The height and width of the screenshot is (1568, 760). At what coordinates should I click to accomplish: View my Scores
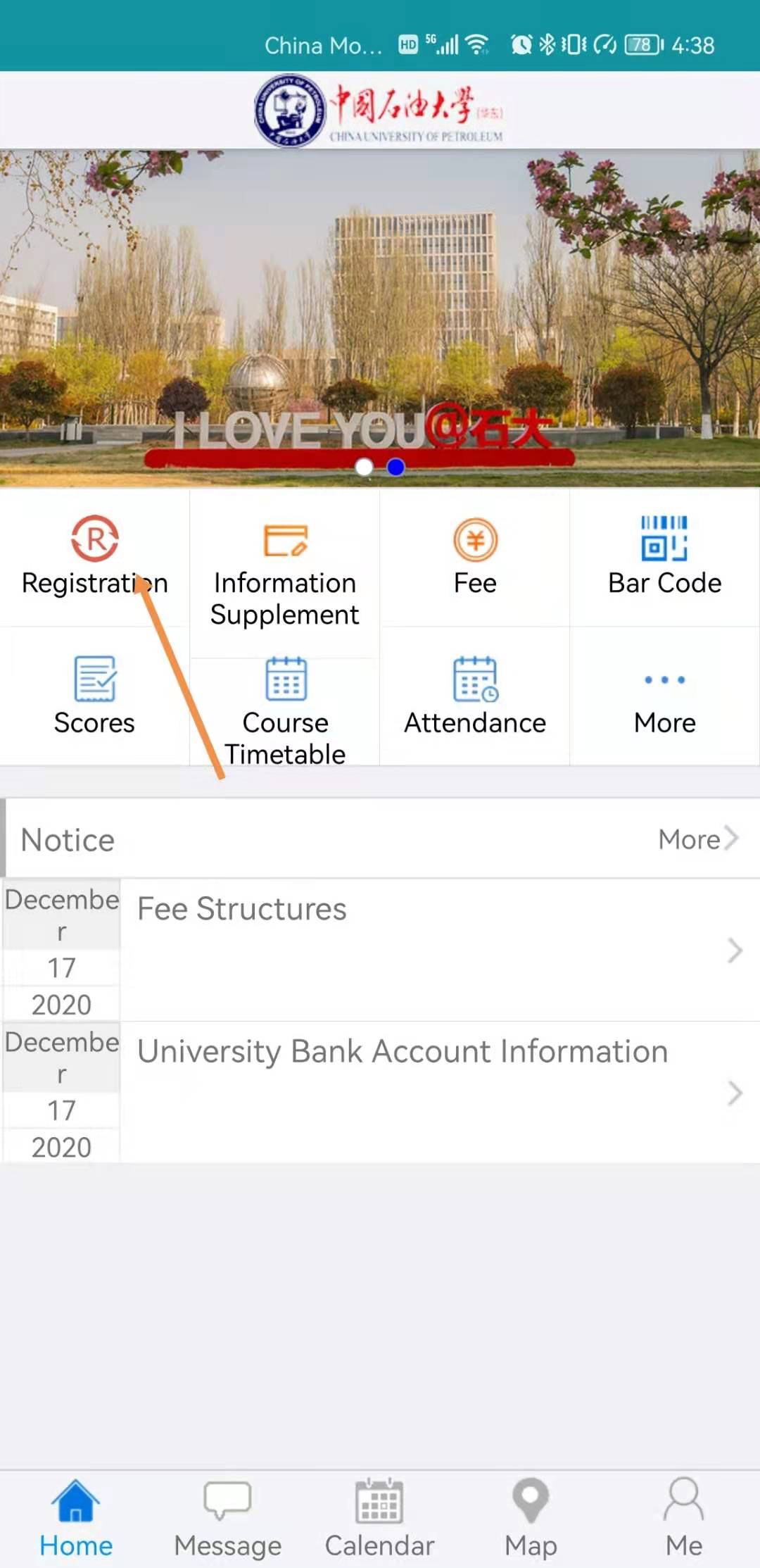pos(94,696)
